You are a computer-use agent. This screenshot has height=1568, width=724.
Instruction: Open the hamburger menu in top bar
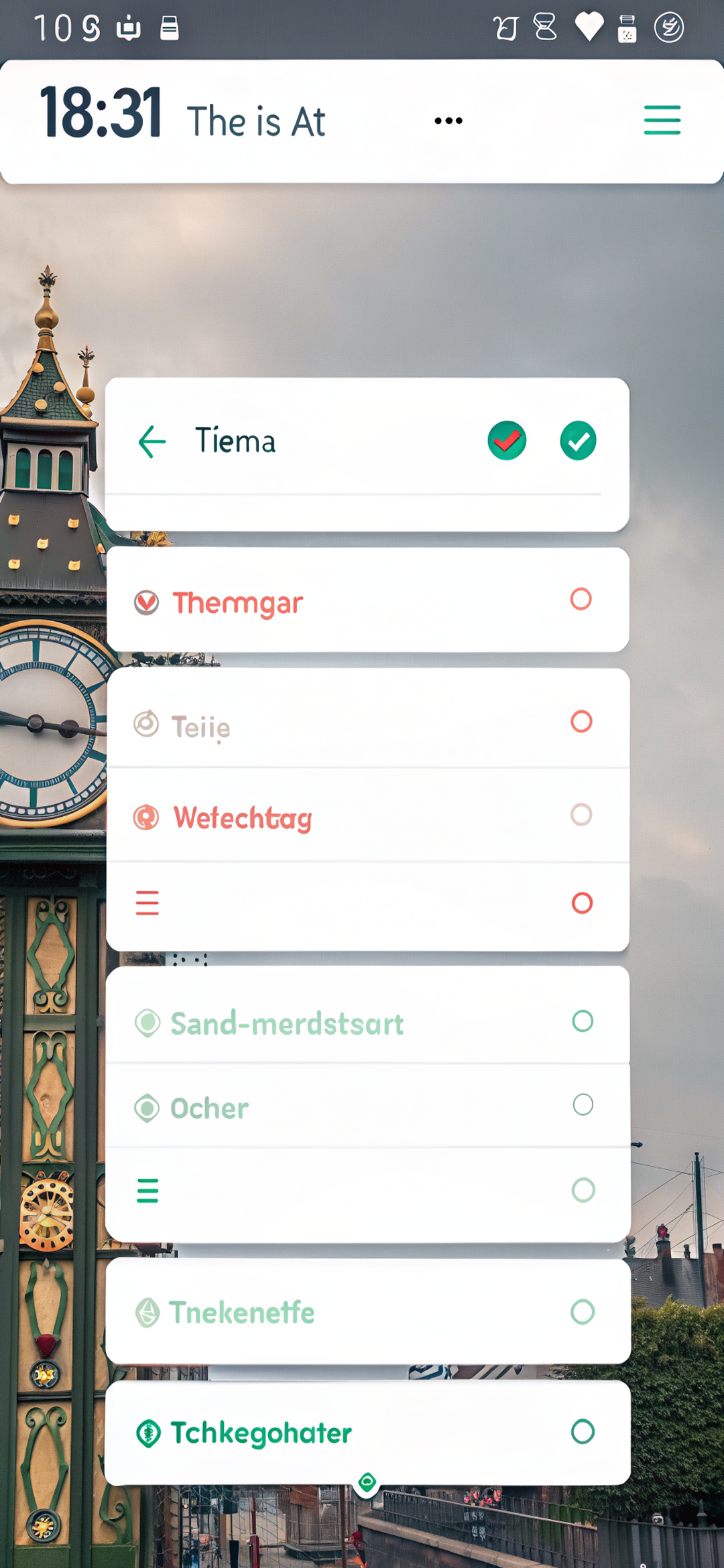(662, 120)
